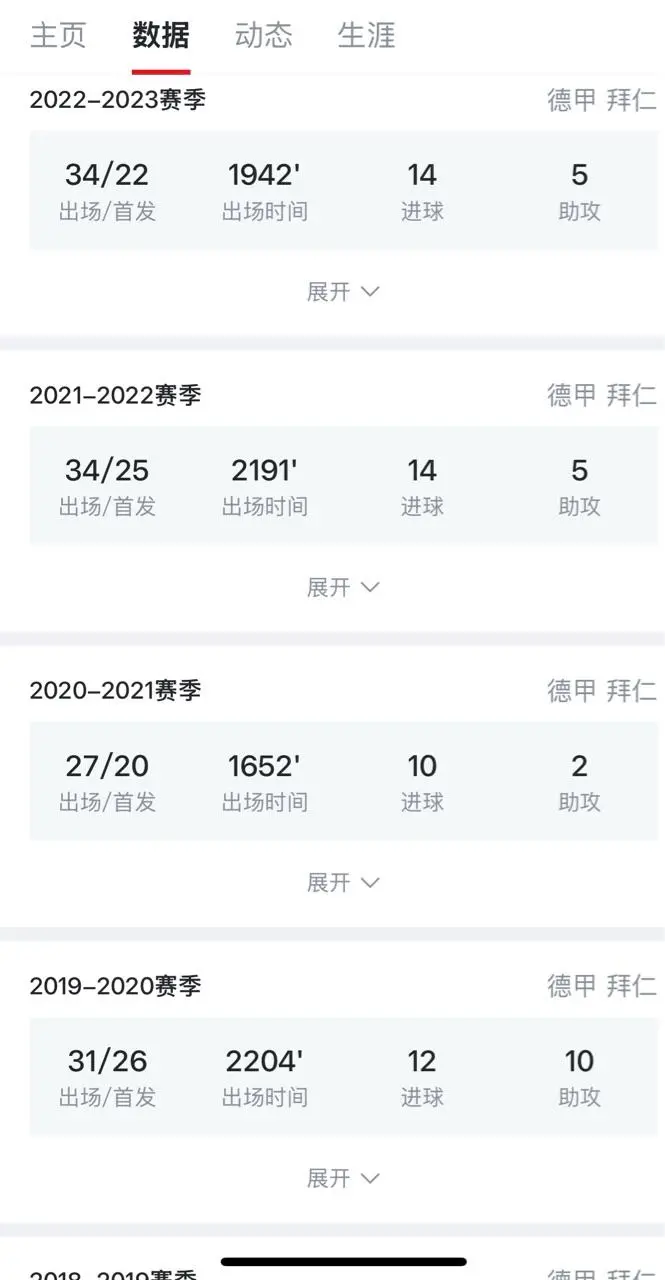Expand the 2019-2020赛季 season details
The image size is (665, 1280).
(x=343, y=1178)
